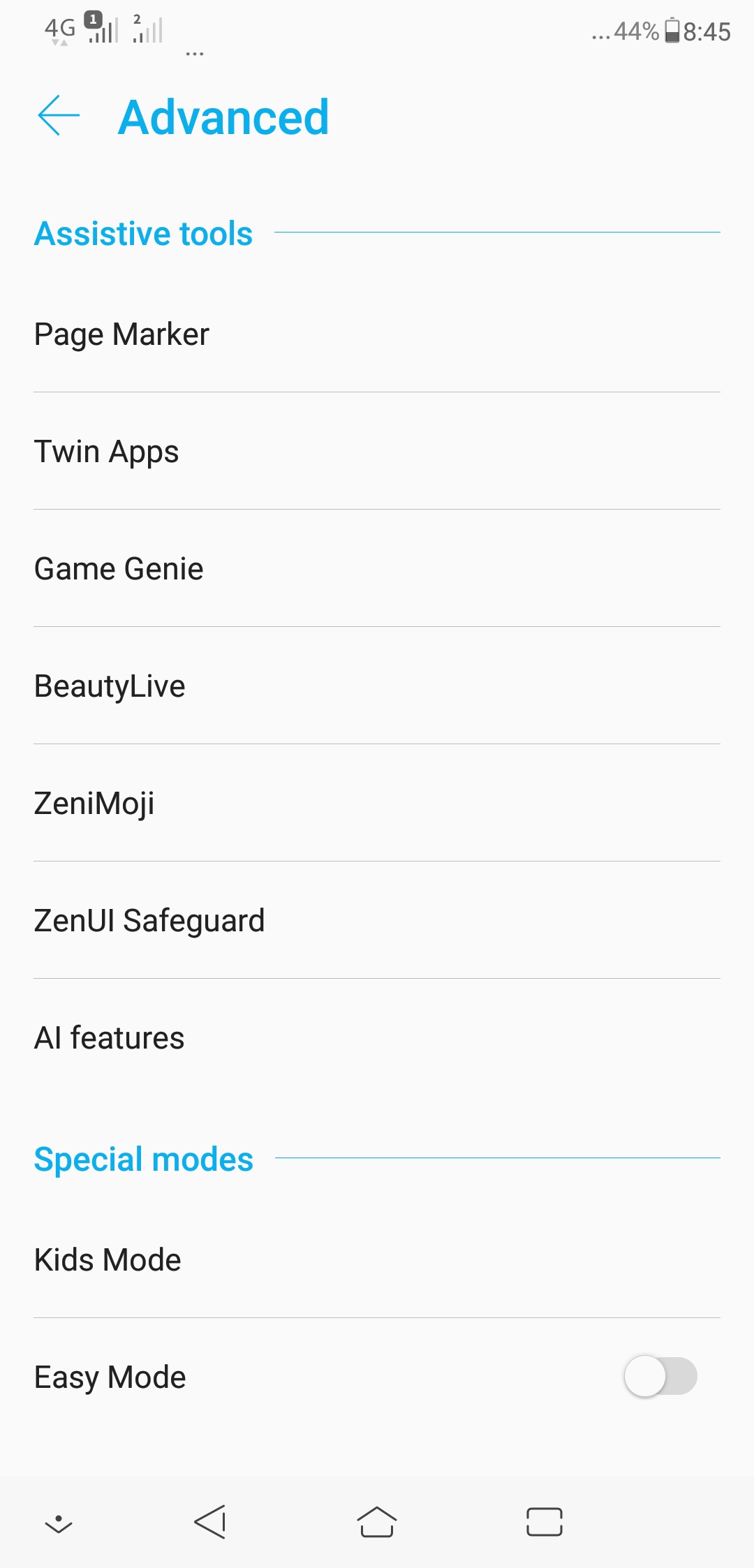Select the BeautyLive option
The height and width of the screenshot is (1568, 754).
point(377,686)
